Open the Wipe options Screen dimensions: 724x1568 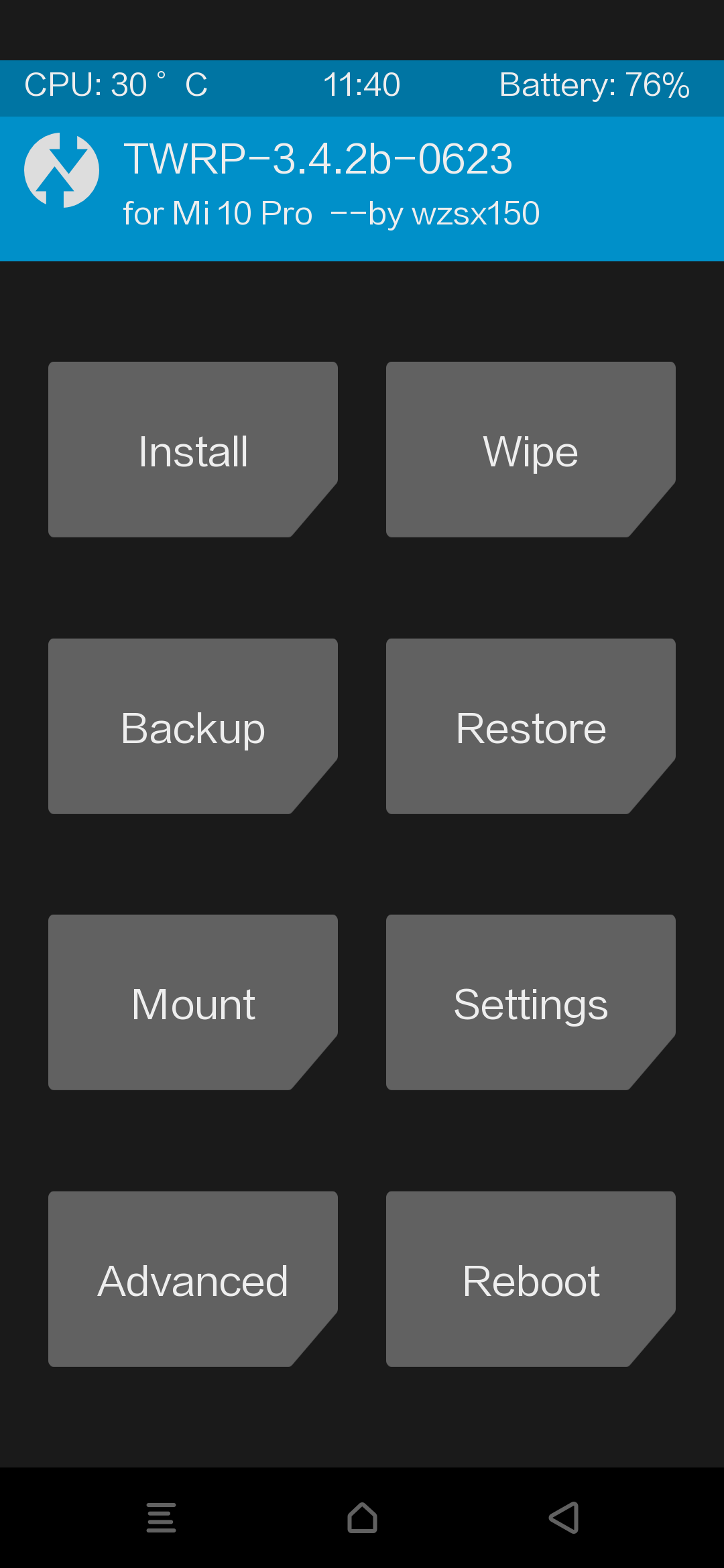531,450
